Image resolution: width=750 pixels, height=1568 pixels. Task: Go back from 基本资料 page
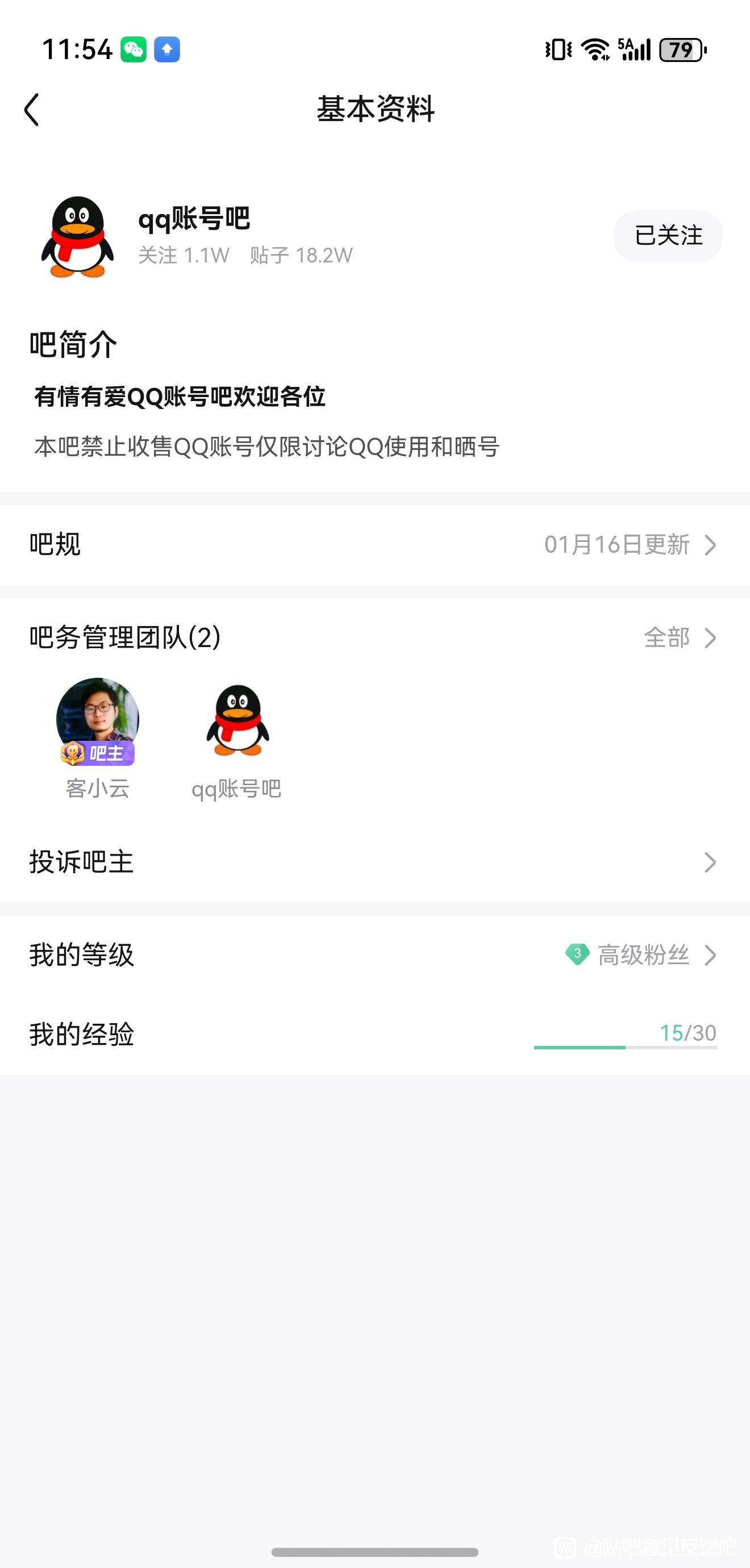pos(32,110)
